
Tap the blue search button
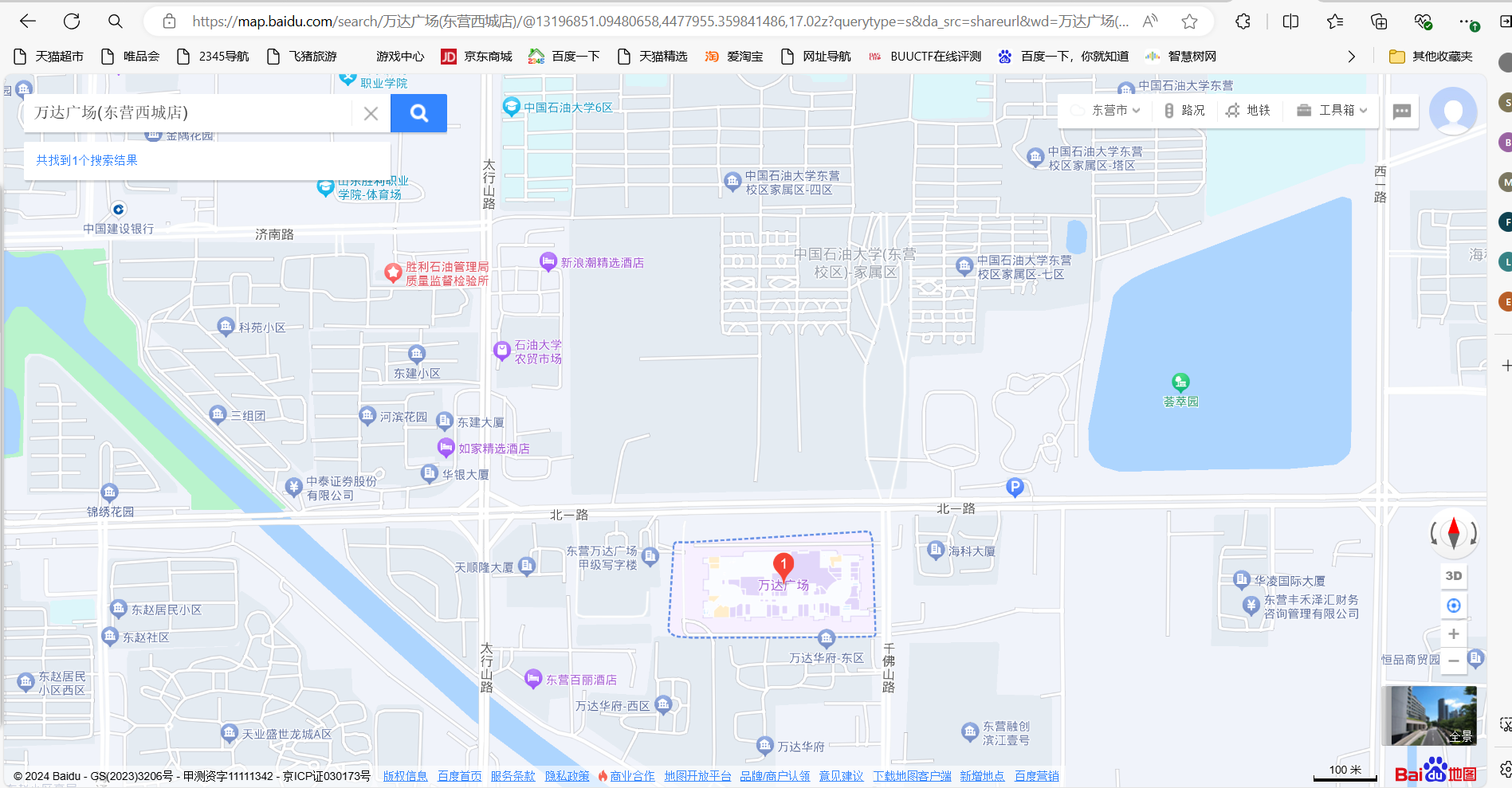point(418,113)
